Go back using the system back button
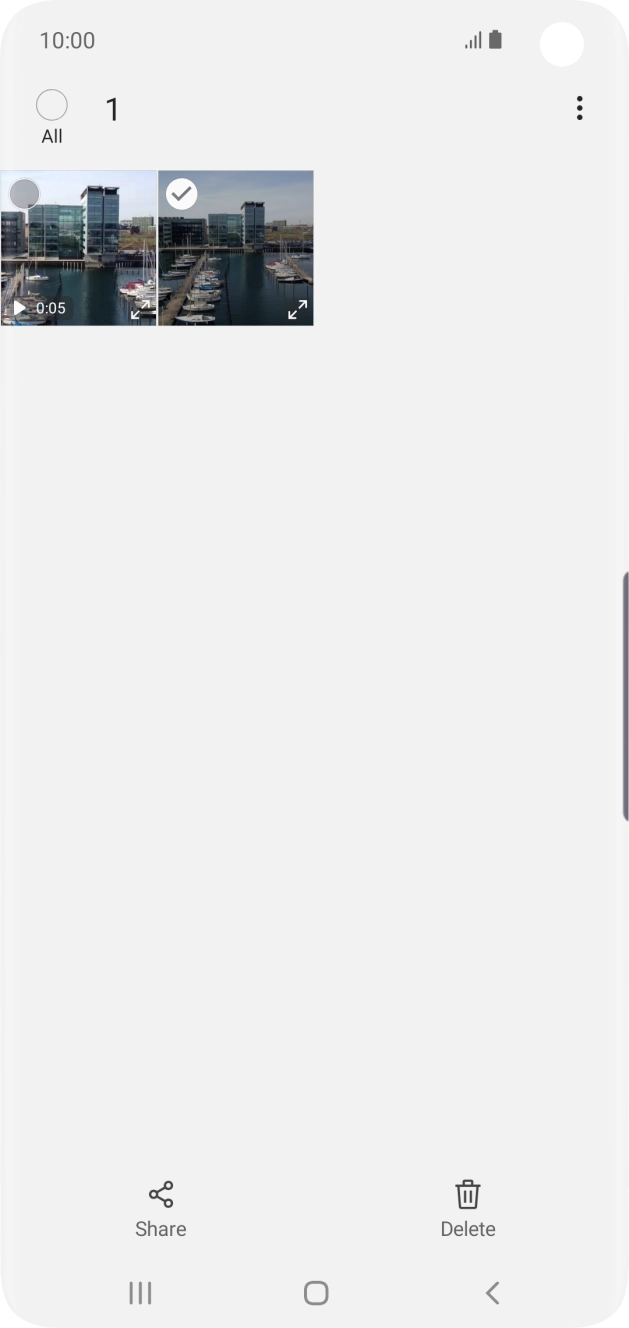Screen dimensions: 629x1328 tap(491, 1293)
